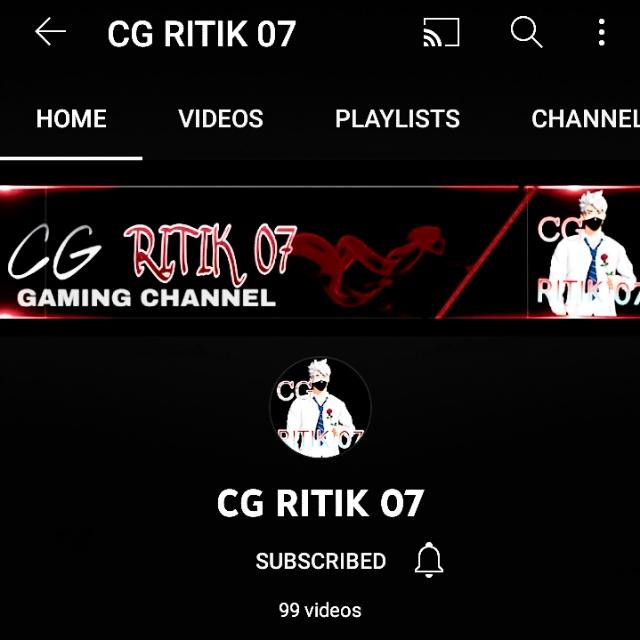Change notification settings with the bell
This screenshot has width=640, height=640.
coord(429,561)
